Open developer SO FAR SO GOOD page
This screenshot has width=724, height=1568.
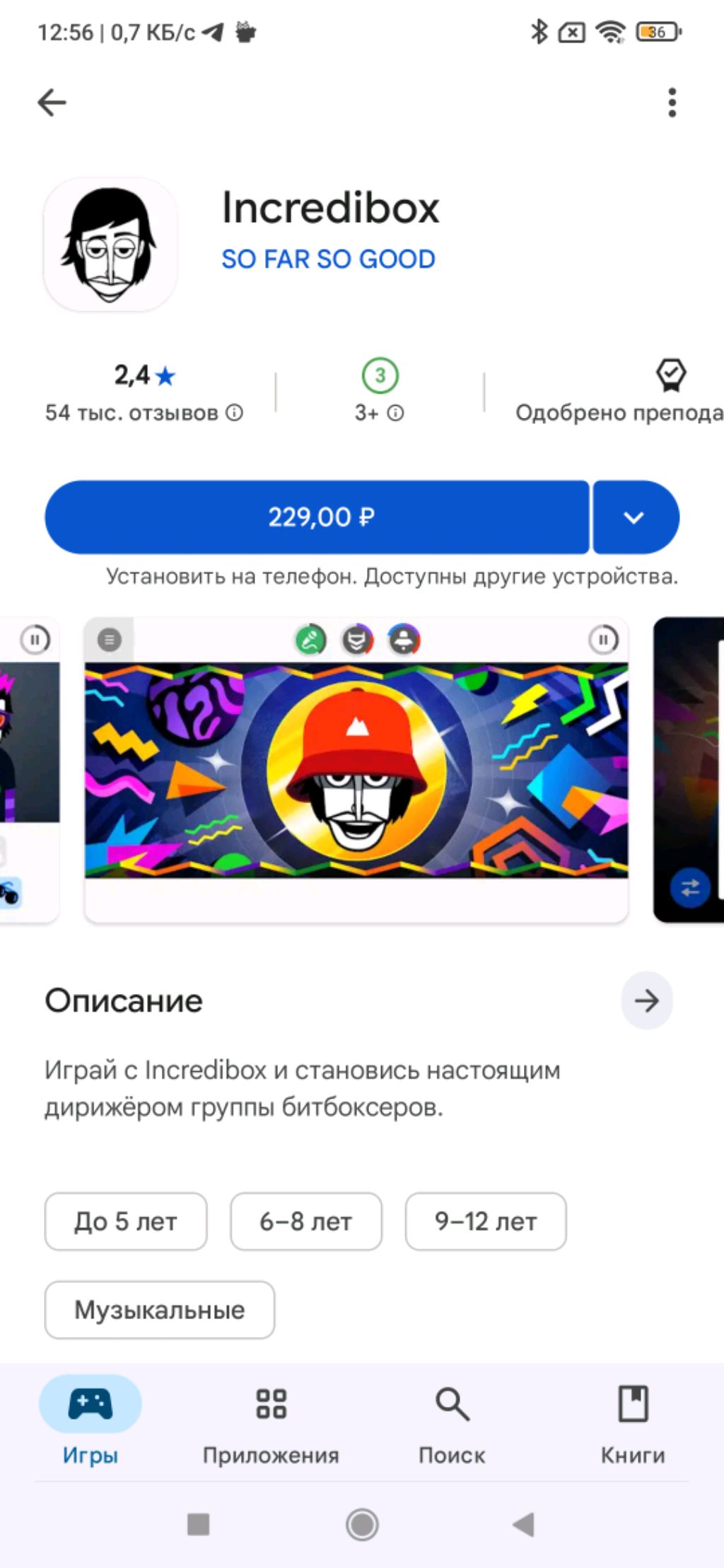click(328, 259)
